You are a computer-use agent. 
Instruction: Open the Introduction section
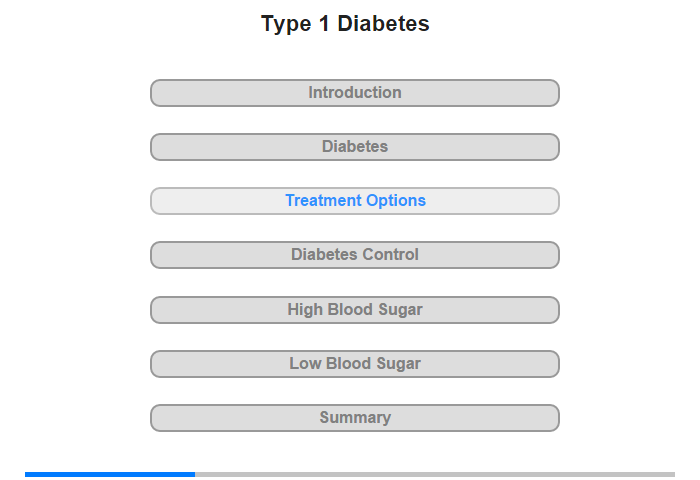coord(354,93)
